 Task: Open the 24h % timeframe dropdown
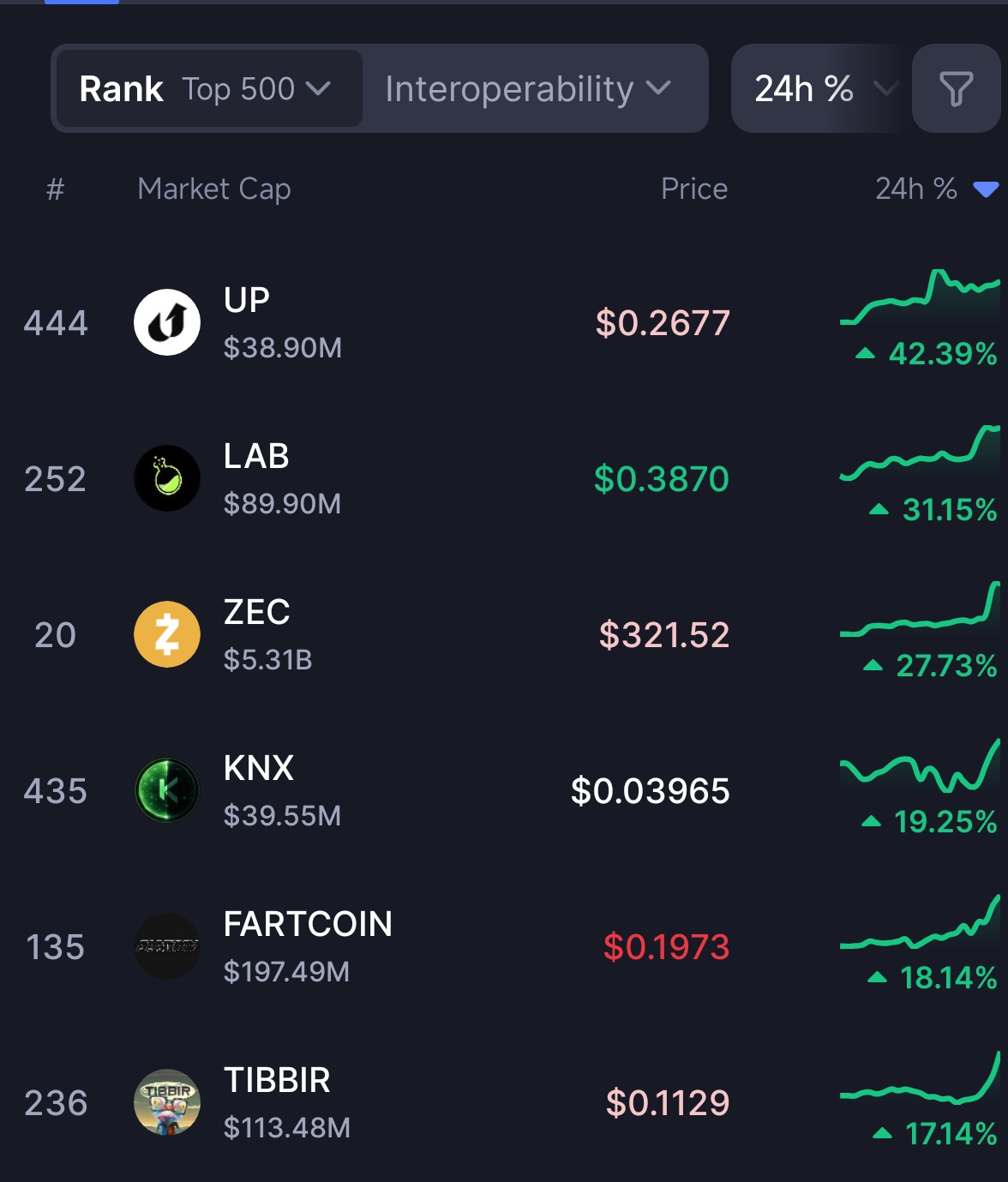(x=823, y=88)
